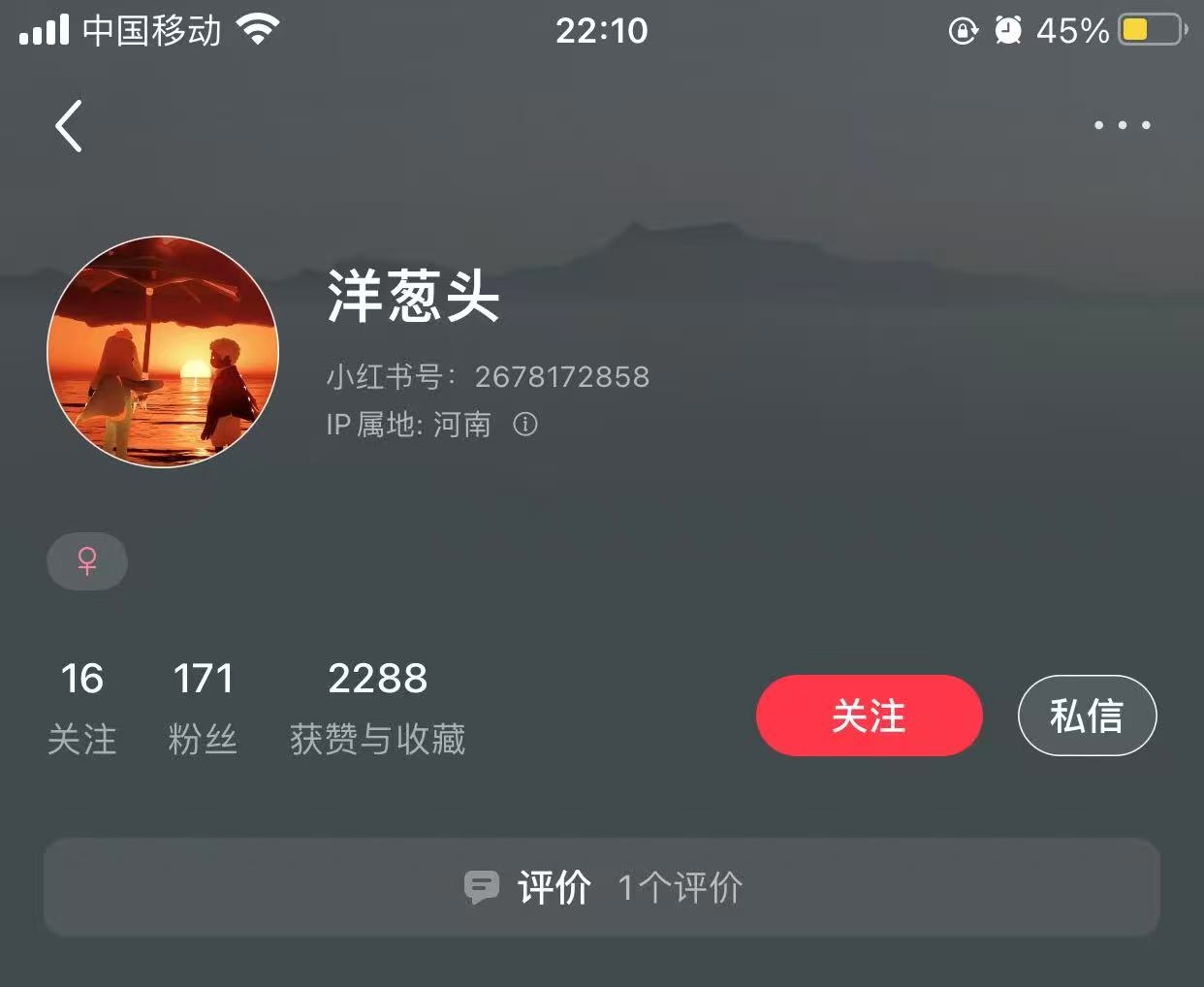Image resolution: width=1204 pixels, height=987 pixels.
Task: Open the 171 粉丝 followers list
Action: tap(203, 708)
